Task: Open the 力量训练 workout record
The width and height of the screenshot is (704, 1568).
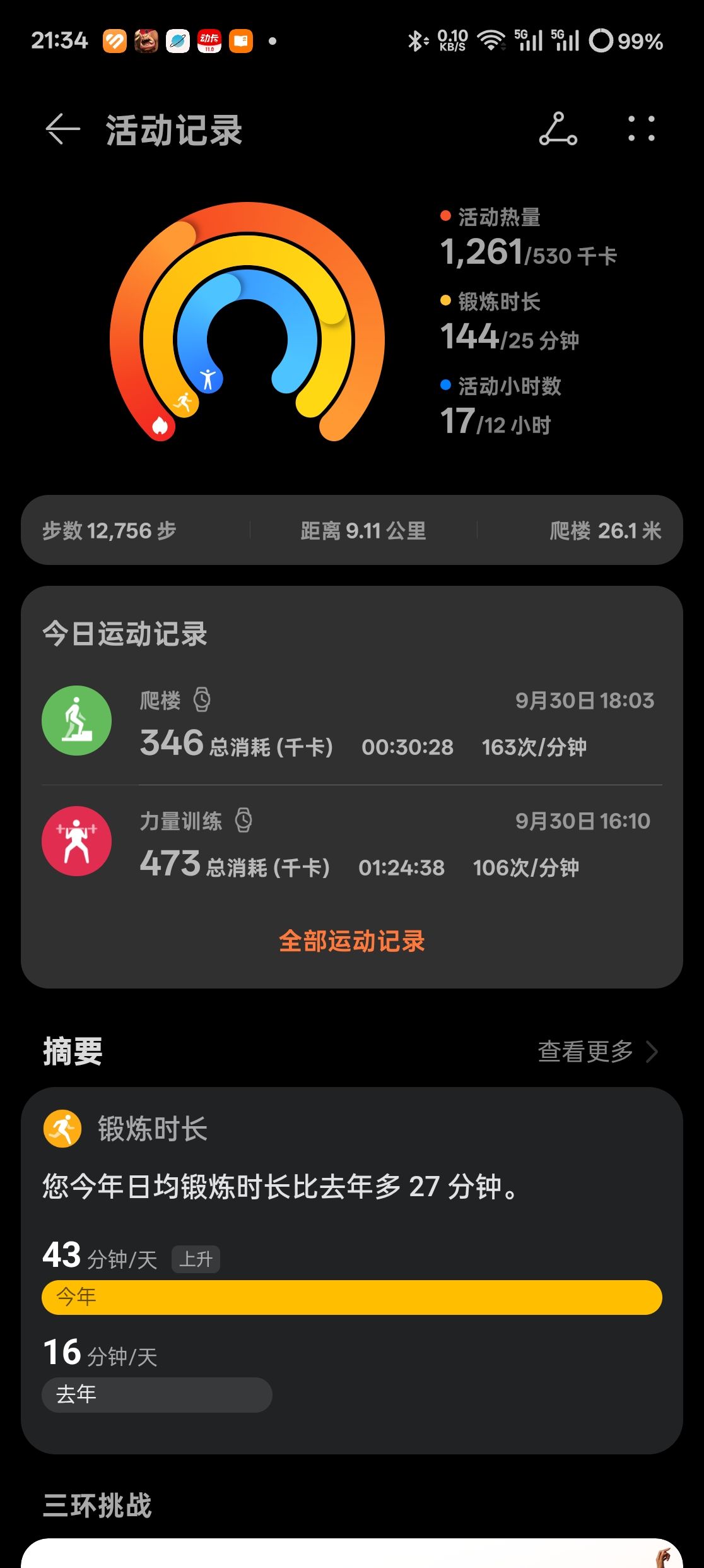Action: pyautogui.click(x=351, y=843)
